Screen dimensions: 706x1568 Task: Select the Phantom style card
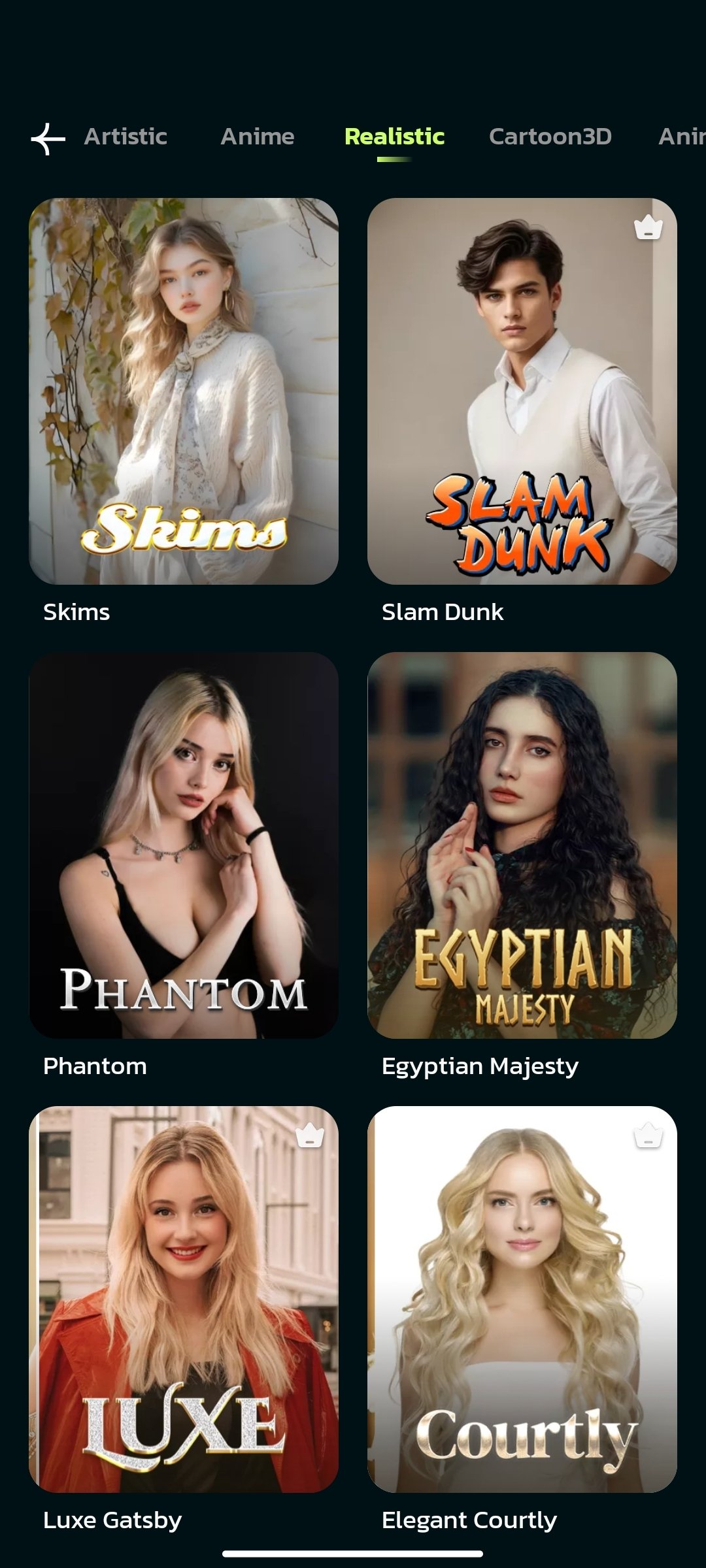coord(184,845)
